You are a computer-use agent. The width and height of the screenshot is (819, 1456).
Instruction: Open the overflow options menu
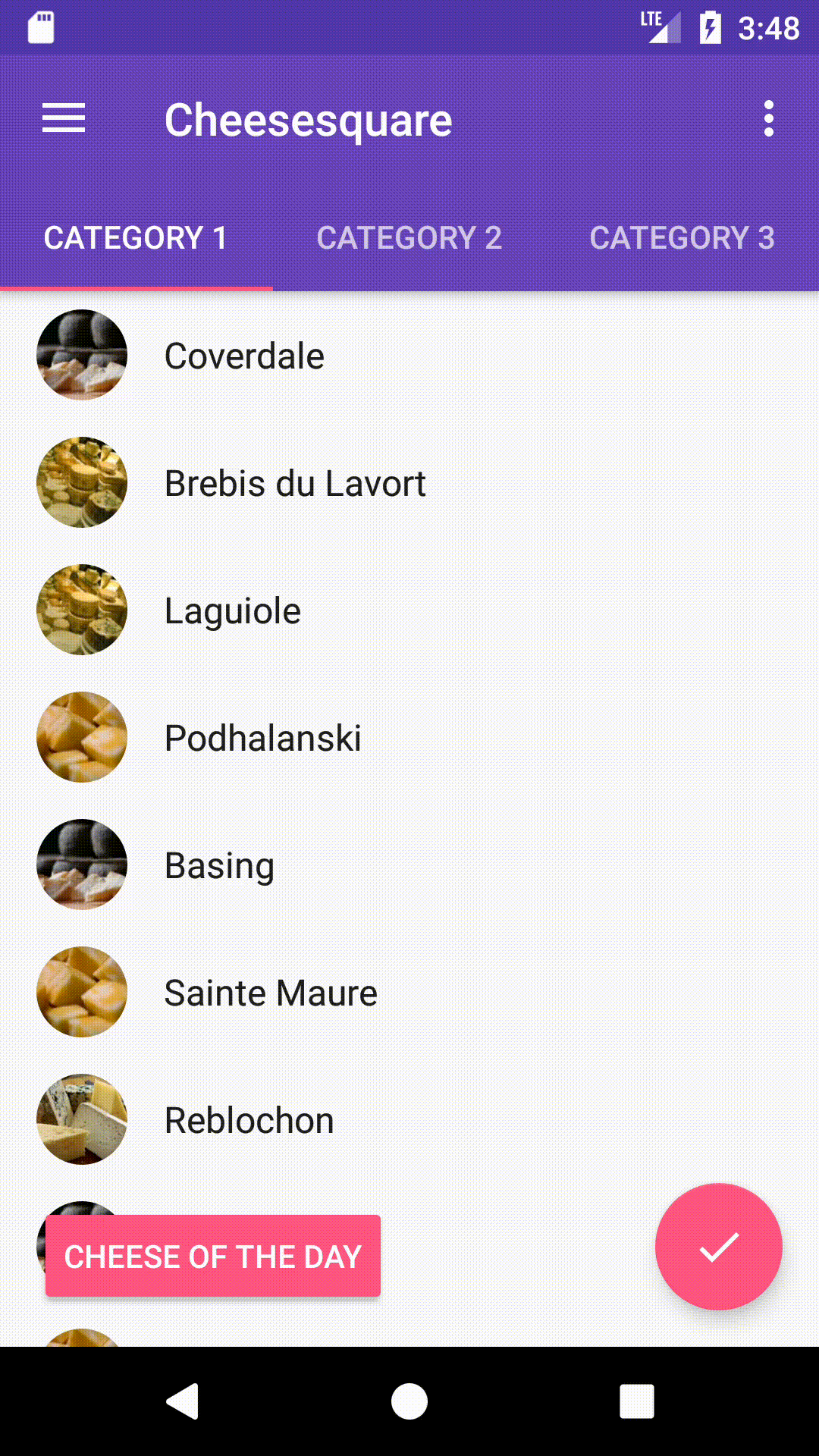click(x=769, y=119)
